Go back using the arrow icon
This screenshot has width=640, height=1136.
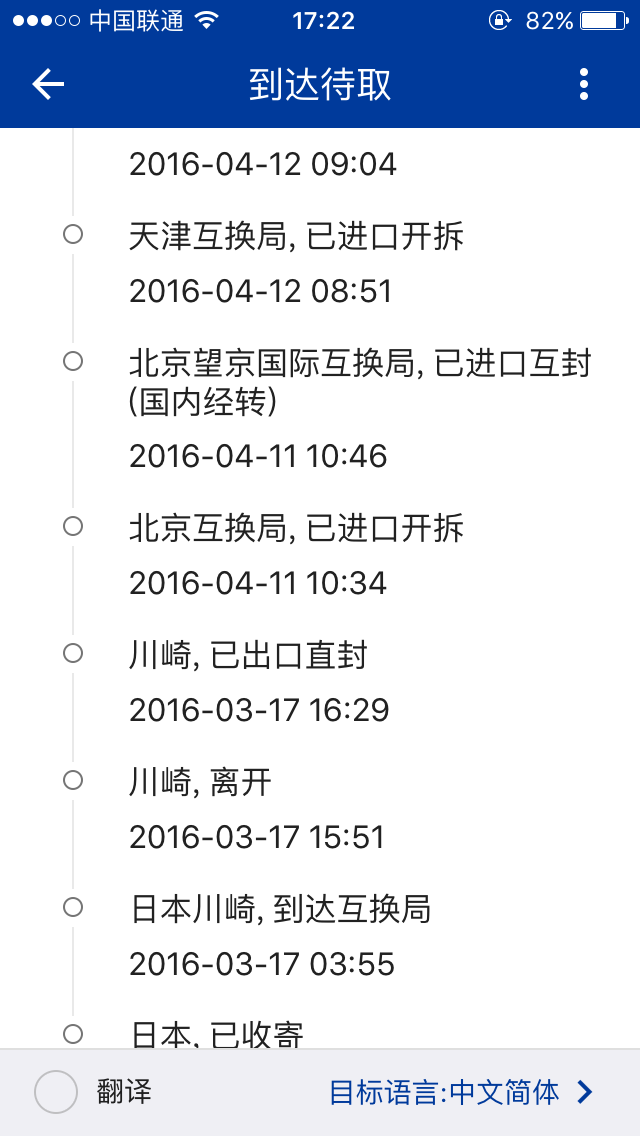point(48,85)
